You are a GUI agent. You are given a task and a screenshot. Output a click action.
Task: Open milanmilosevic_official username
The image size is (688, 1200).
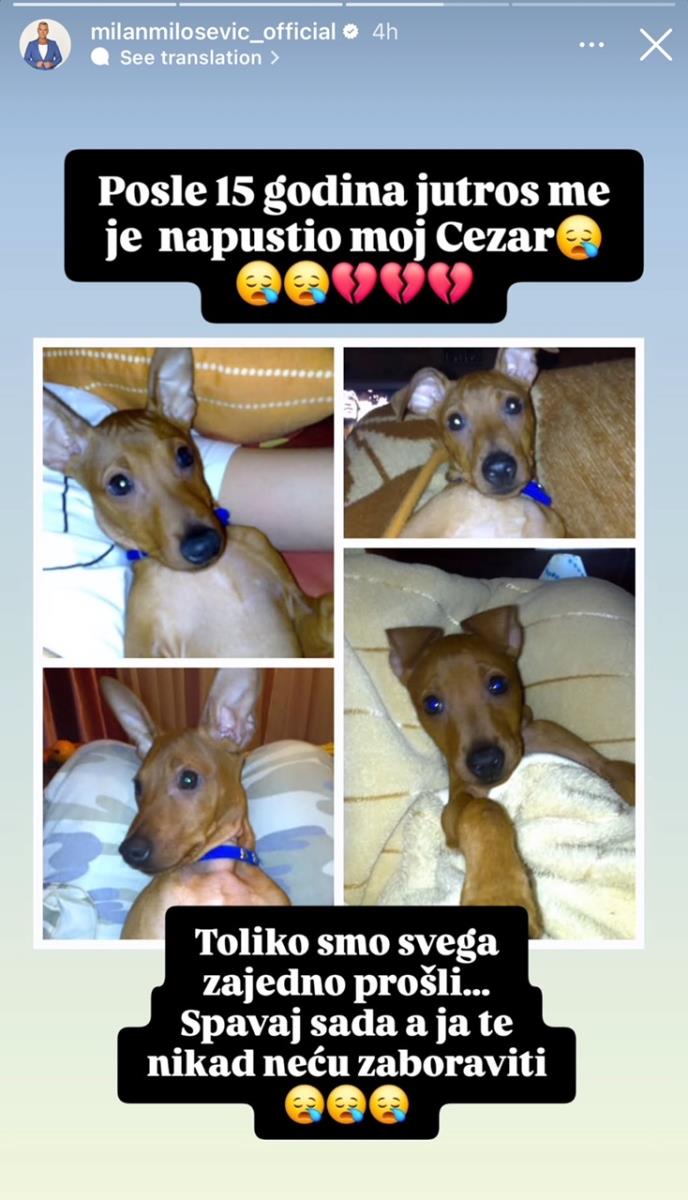[212, 32]
